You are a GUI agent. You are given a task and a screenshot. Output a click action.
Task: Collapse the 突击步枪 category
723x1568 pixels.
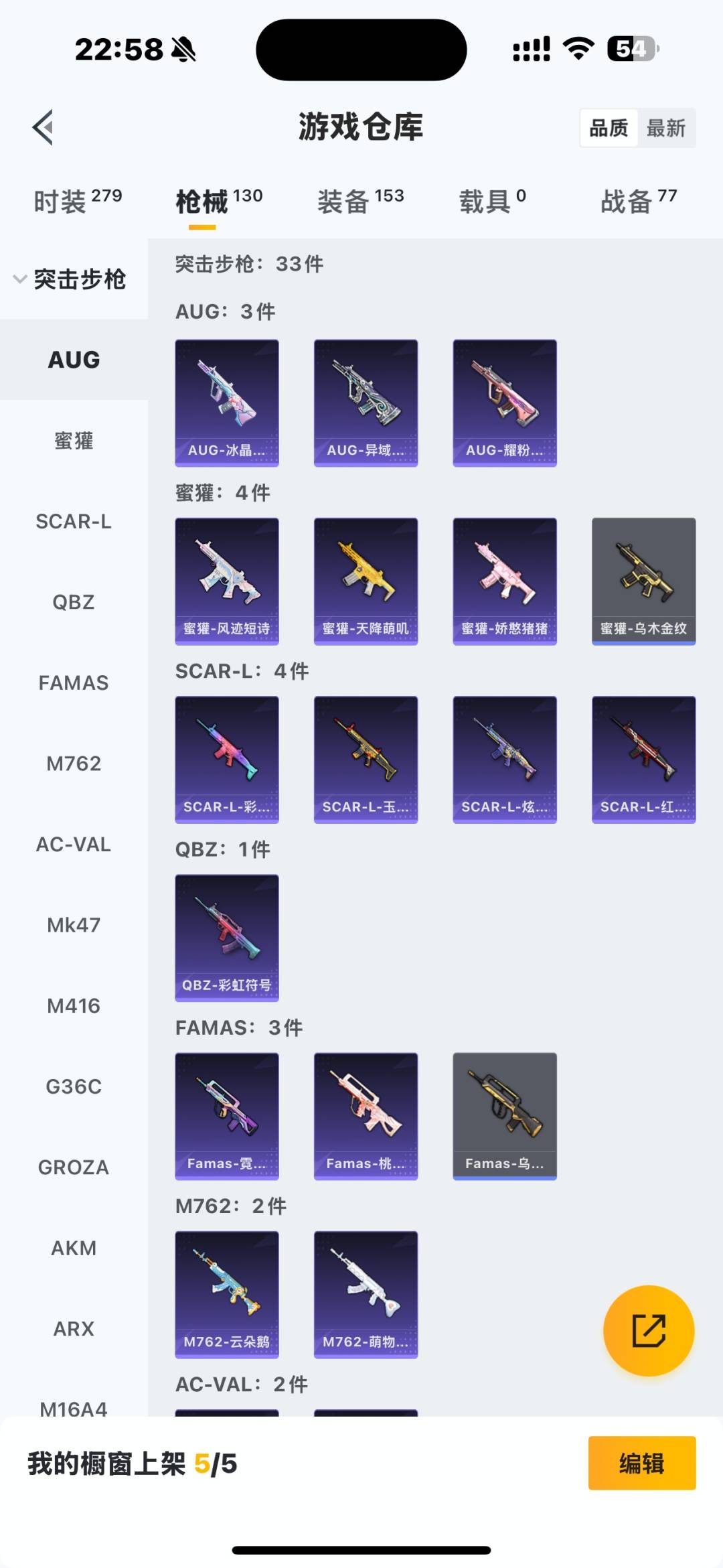coord(70,279)
